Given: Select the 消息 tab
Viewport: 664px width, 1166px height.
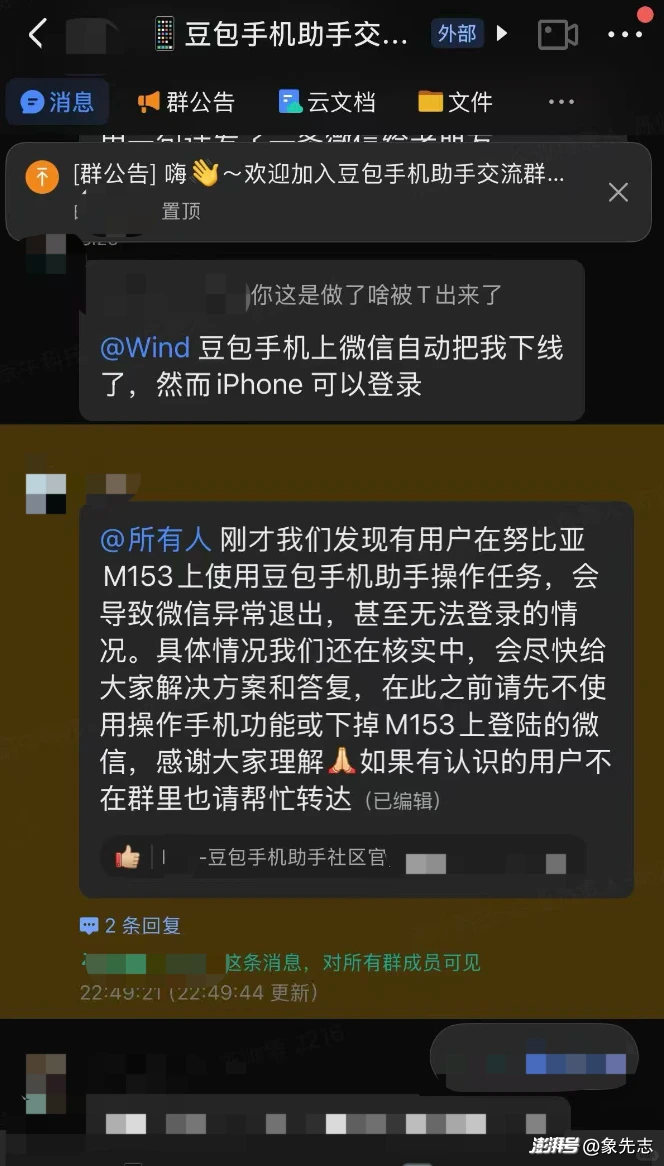Looking at the screenshot, I should [x=57, y=101].
